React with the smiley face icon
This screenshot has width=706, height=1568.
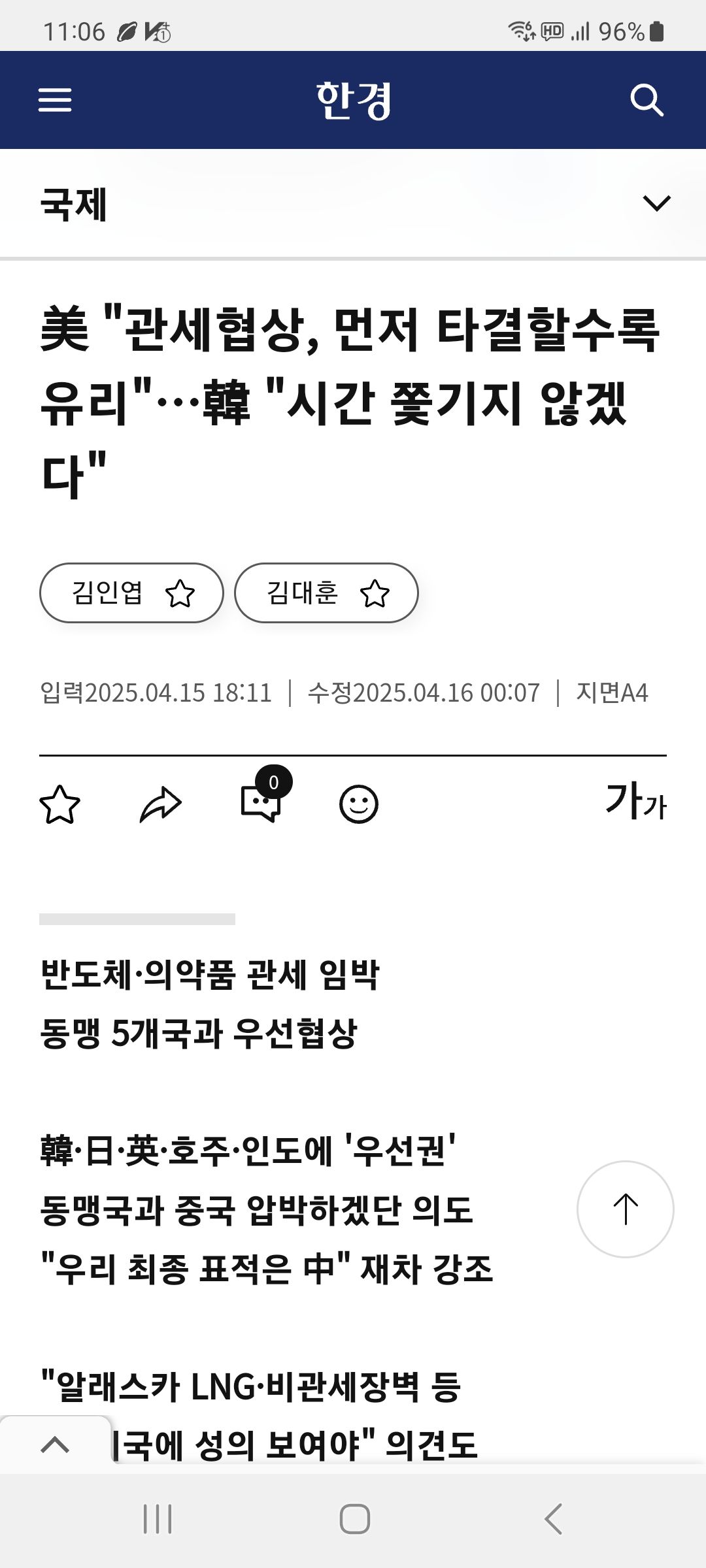pos(359,804)
